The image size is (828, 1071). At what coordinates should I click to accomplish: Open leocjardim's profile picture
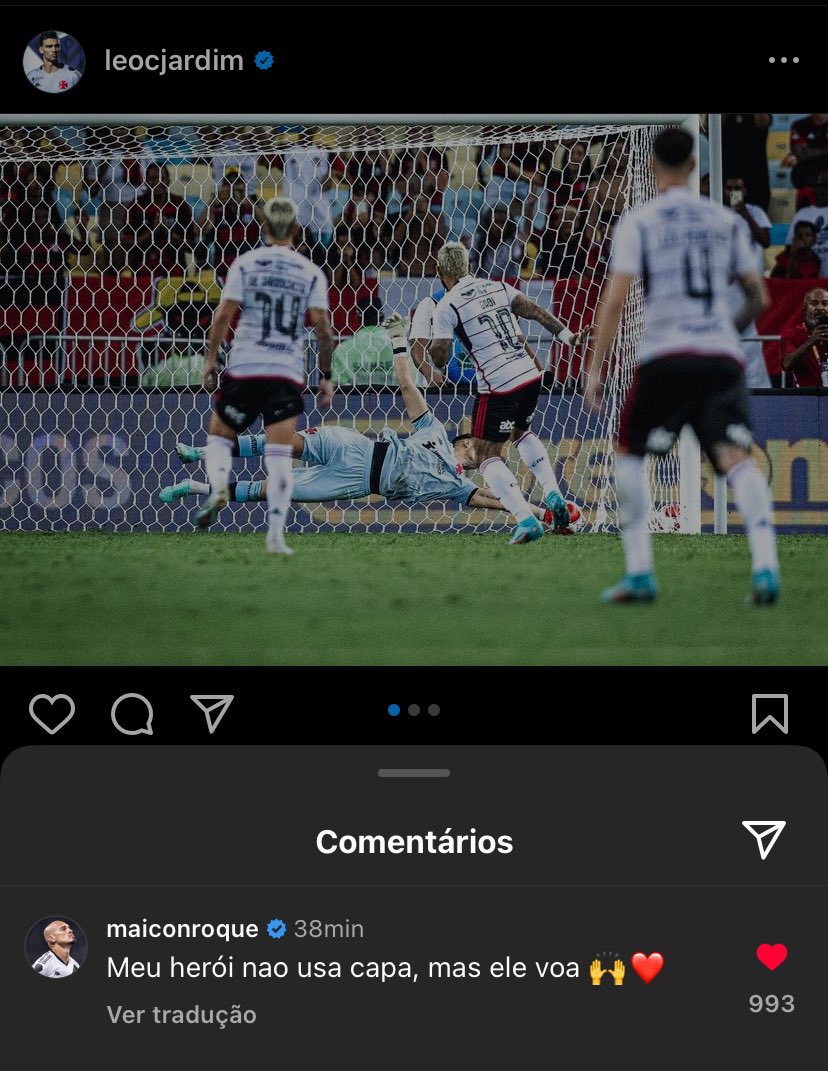[52, 61]
